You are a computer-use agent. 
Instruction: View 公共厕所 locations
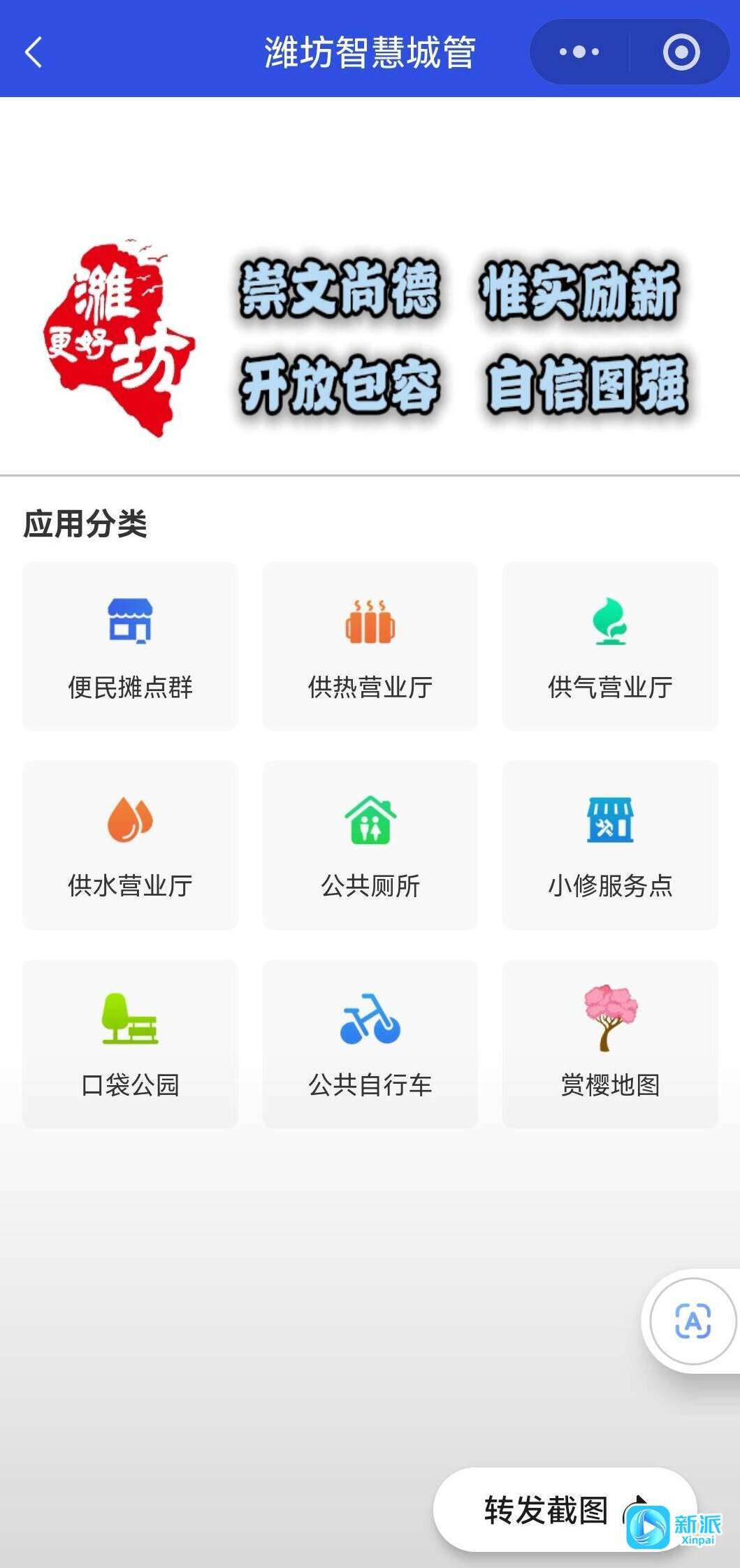(370, 845)
